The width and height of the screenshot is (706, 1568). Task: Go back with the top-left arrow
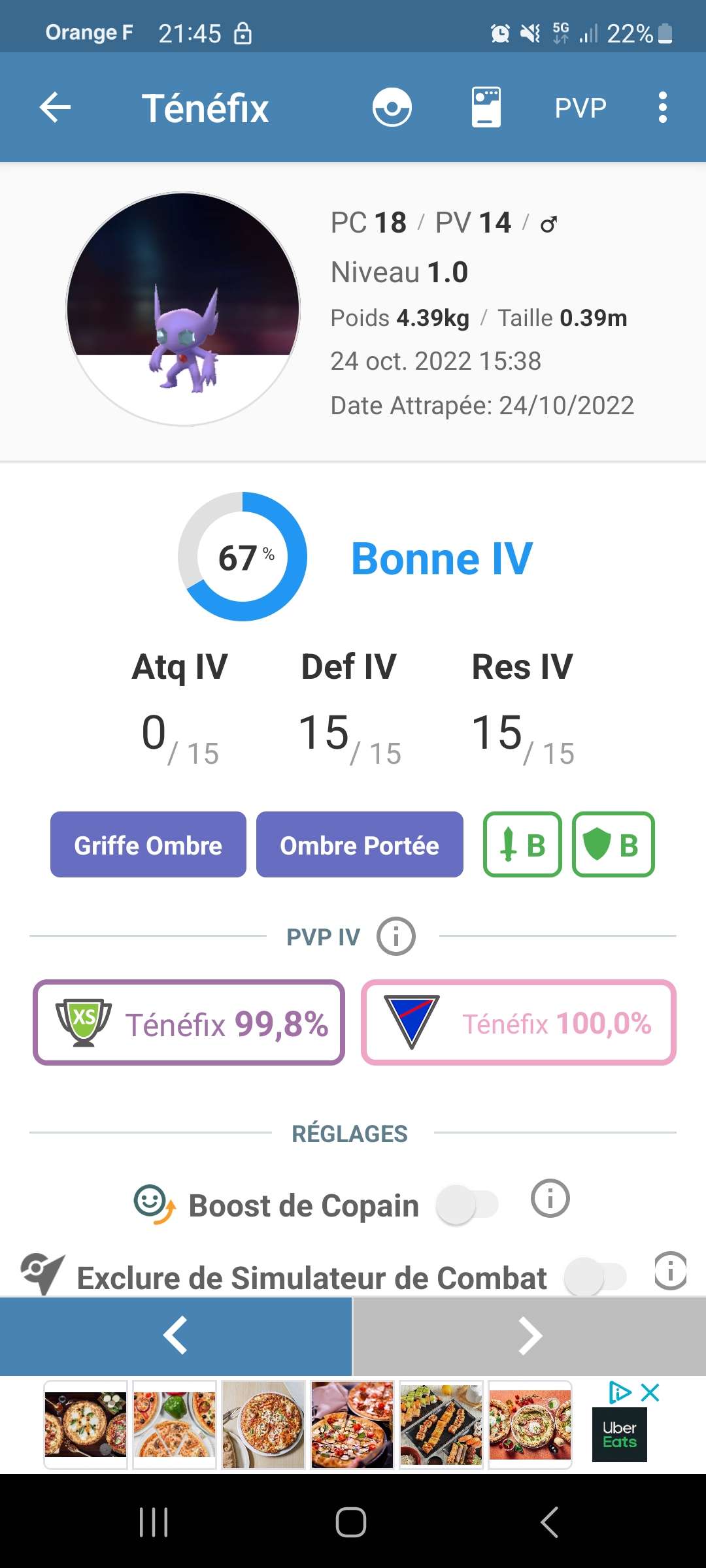pos(55,108)
